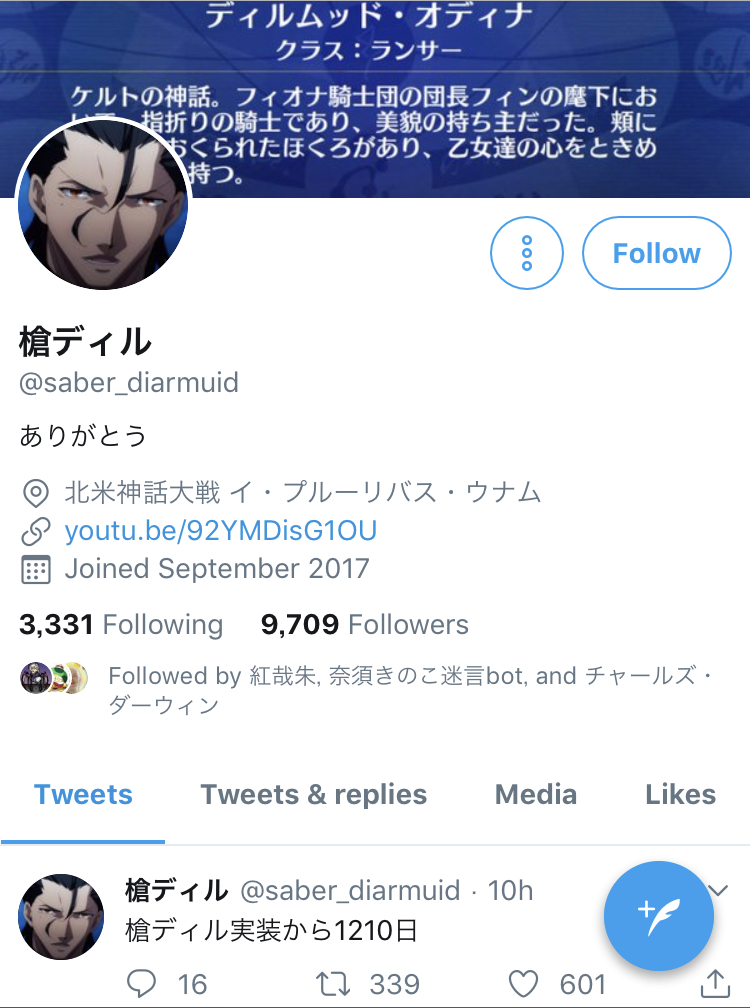Retweet the 槍ディル実装から1210日 tweet

[328, 984]
